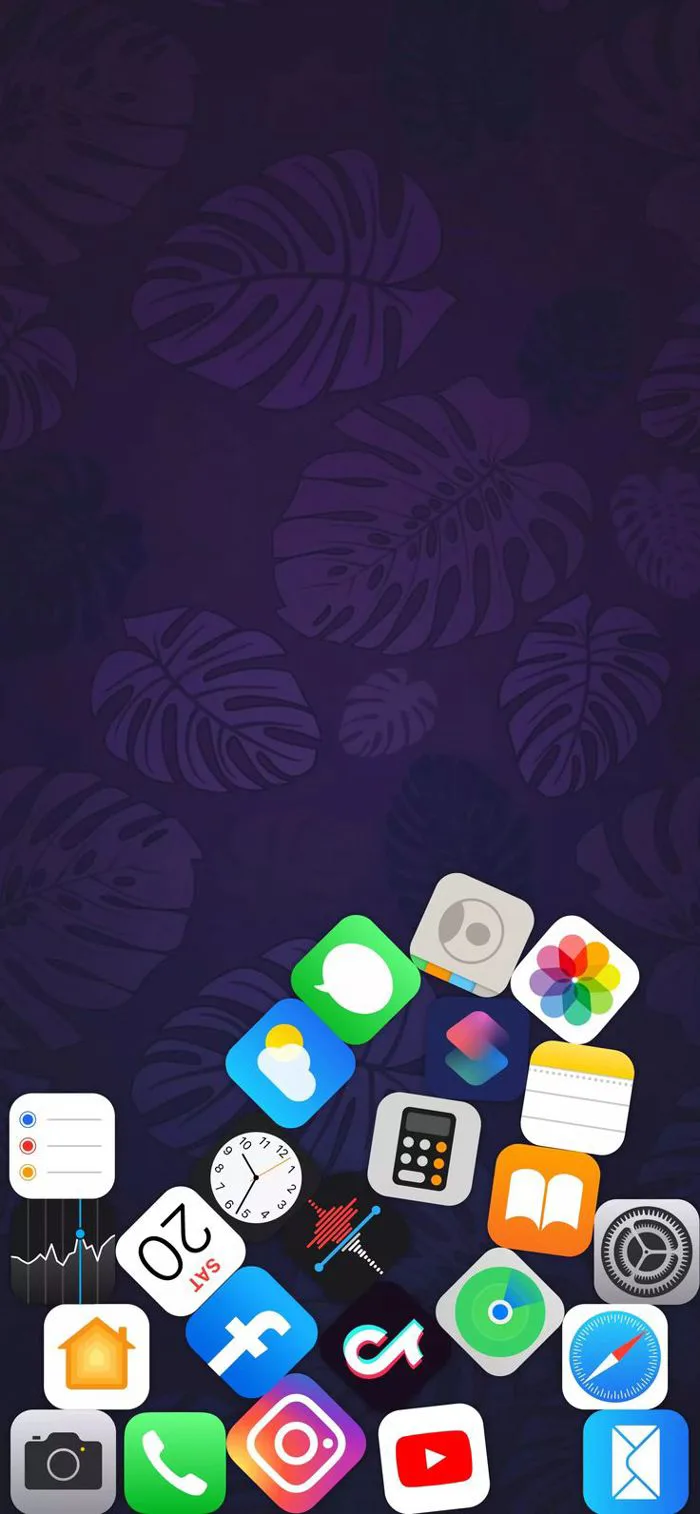Open the Reminders app
This screenshot has height=1514, width=700.
tap(62, 1146)
